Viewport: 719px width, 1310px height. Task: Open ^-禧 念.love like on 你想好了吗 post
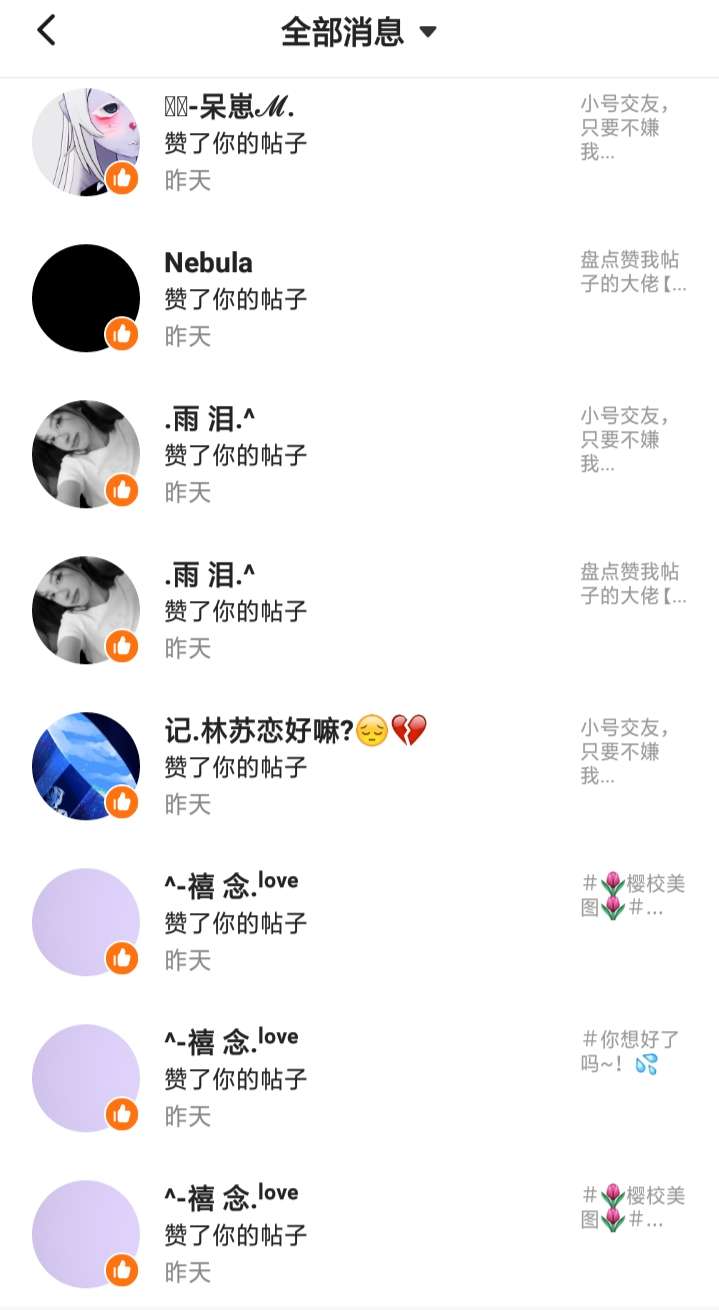[360, 1078]
